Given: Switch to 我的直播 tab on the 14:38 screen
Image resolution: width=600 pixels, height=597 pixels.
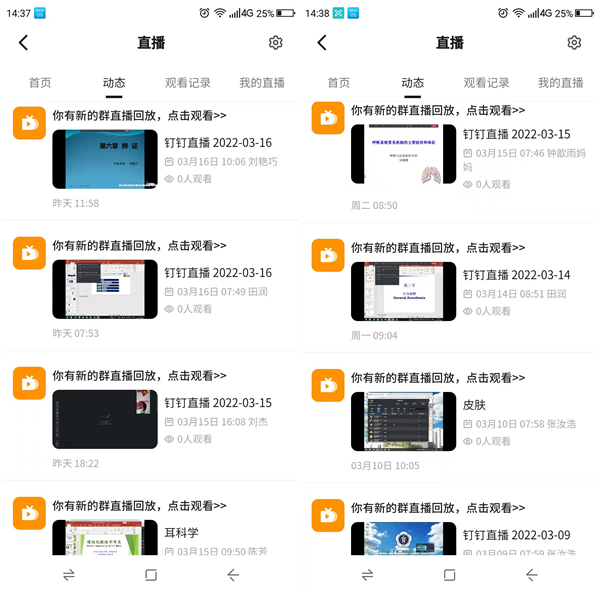Looking at the screenshot, I should pyautogui.click(x=560, y=83).
